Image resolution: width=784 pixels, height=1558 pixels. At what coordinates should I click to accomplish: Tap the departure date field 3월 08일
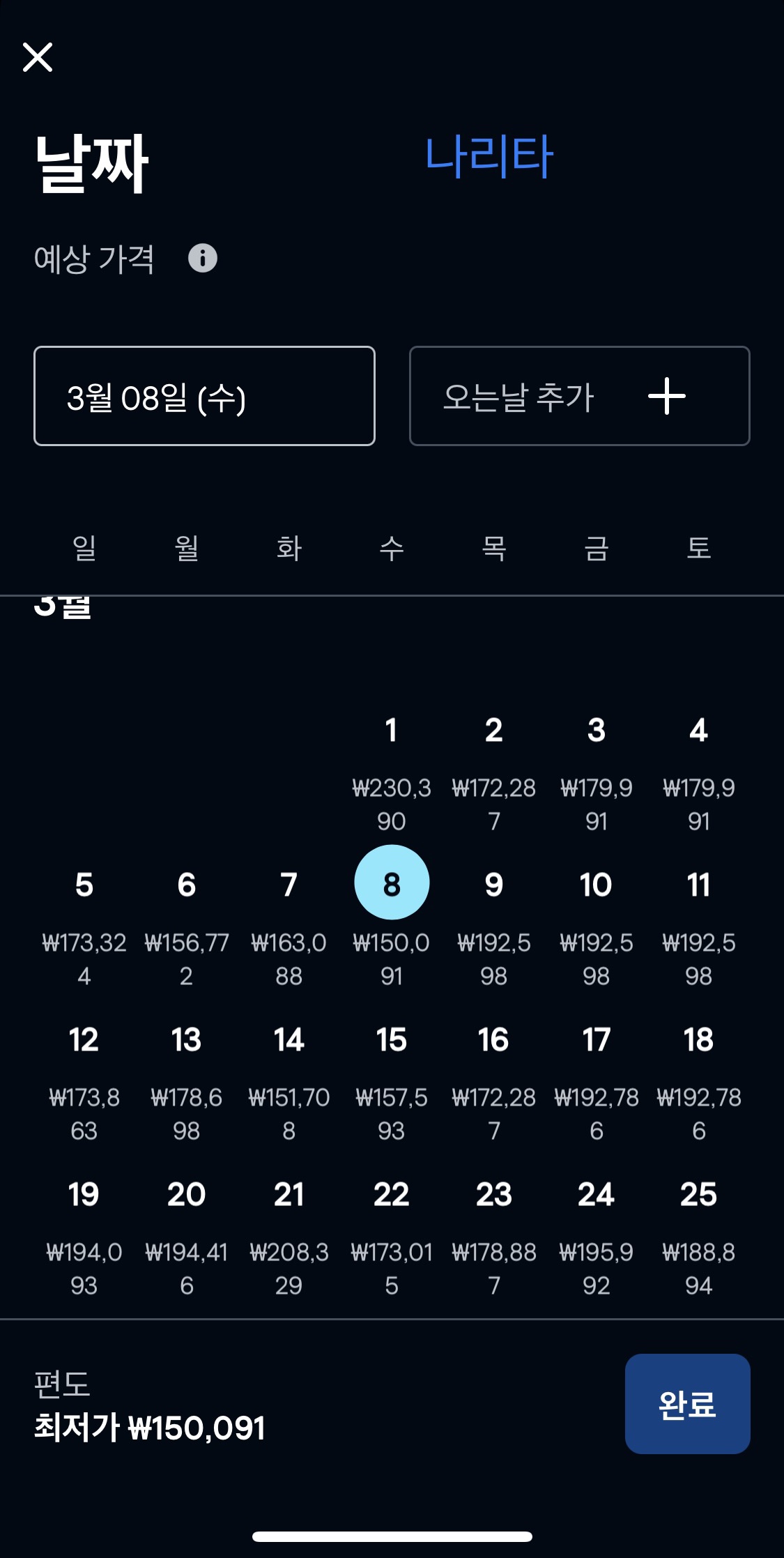(204, 396)
